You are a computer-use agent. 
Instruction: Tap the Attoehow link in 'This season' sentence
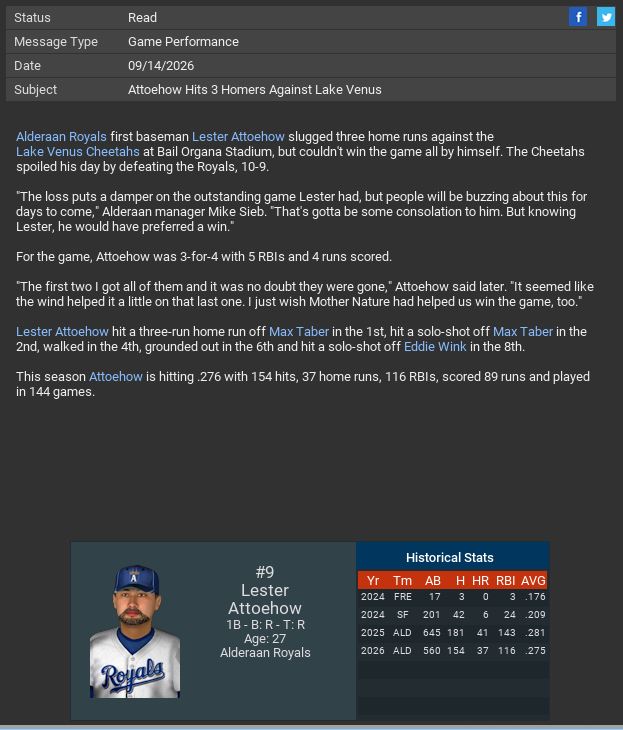[116, 377]
